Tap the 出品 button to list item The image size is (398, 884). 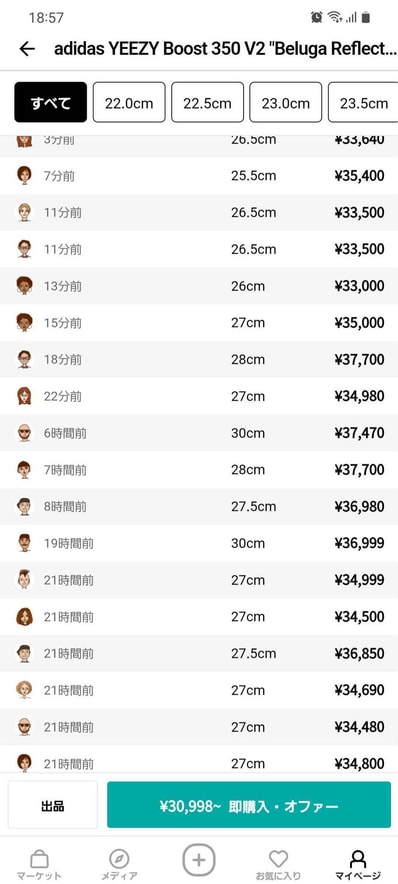52,805
